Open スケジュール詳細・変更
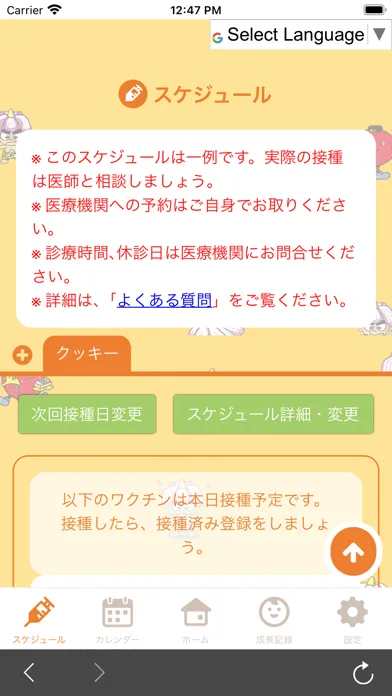The height and width of the screenshot is (696, 392). [273, 414]
